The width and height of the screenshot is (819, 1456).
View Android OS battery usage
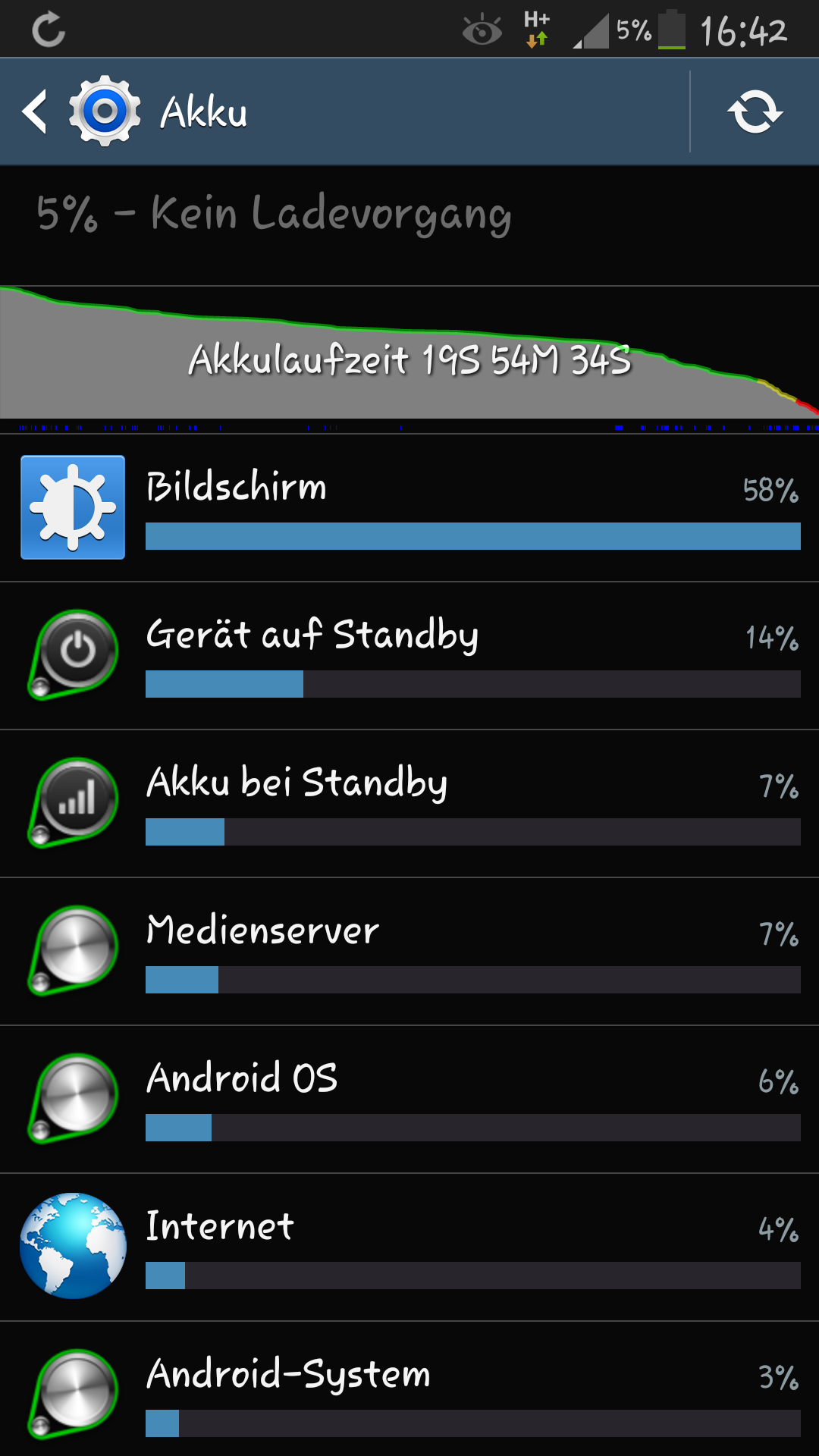tap(409, 1100)
